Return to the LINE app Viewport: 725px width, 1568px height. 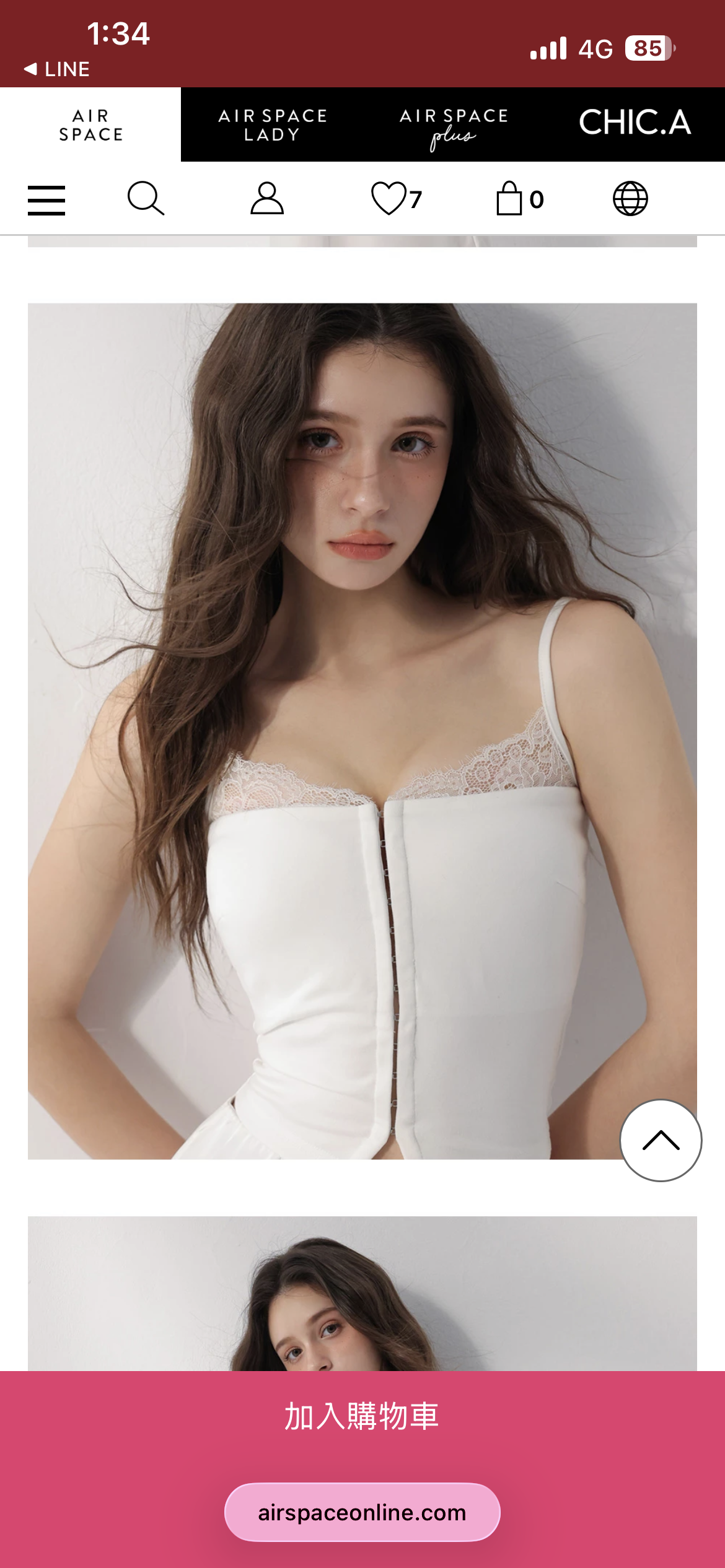click(x=57, y=69)
